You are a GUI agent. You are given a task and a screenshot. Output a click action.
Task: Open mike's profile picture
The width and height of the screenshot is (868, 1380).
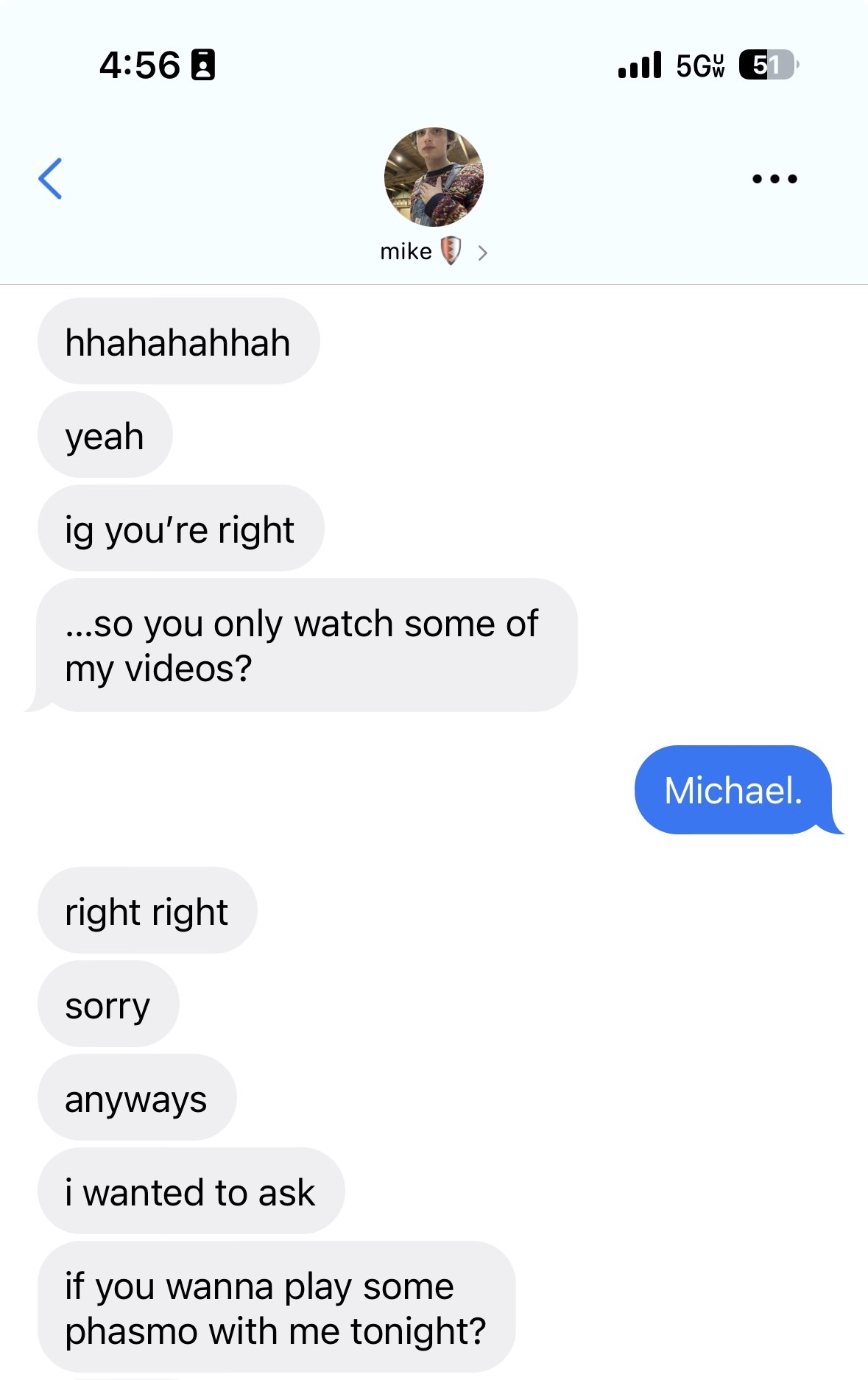[x=434, y=177]
